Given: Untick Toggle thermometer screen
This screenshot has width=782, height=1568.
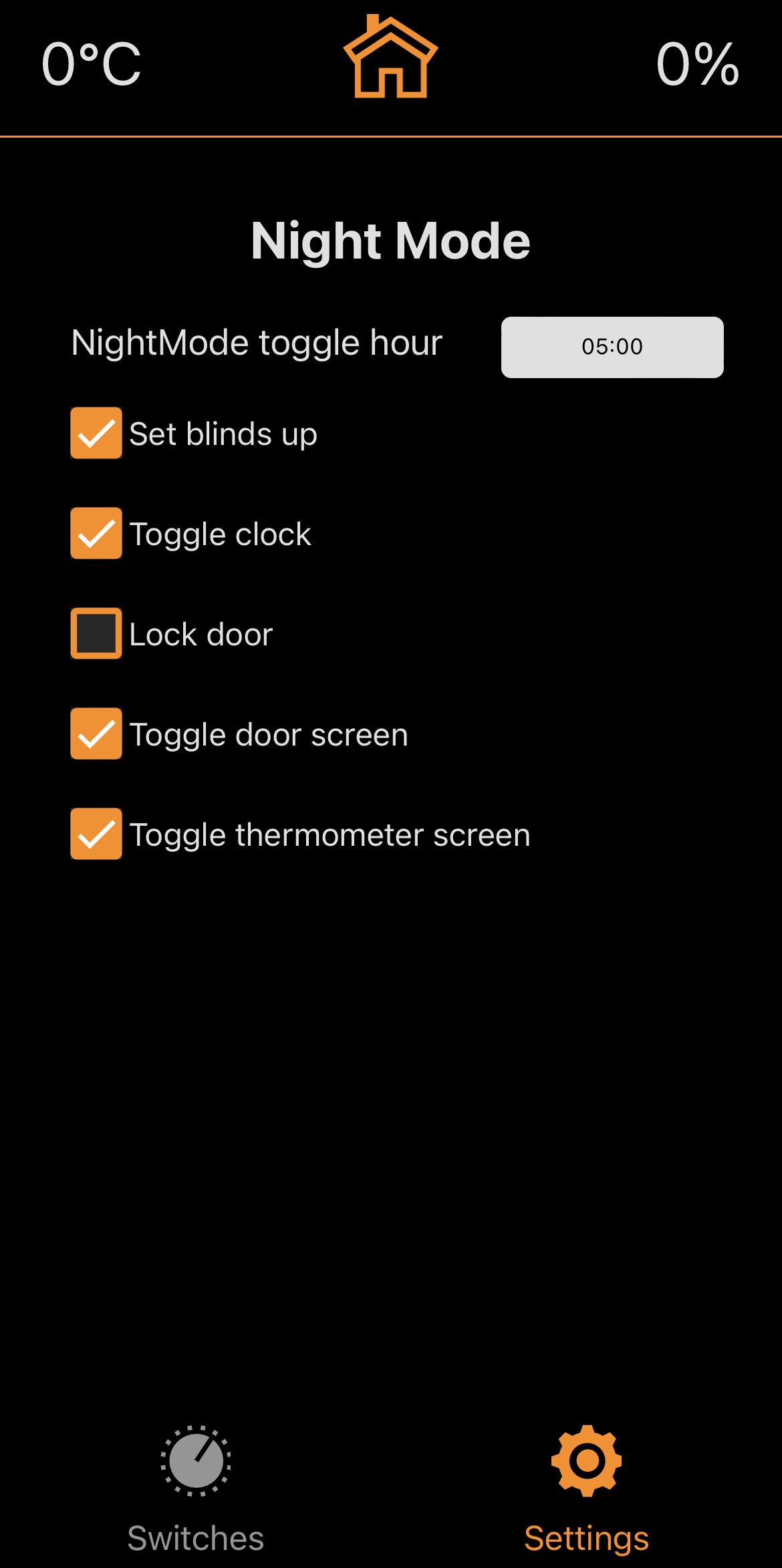Looking at the screenshot, I should pyautogui.click(x=96, y=834).
